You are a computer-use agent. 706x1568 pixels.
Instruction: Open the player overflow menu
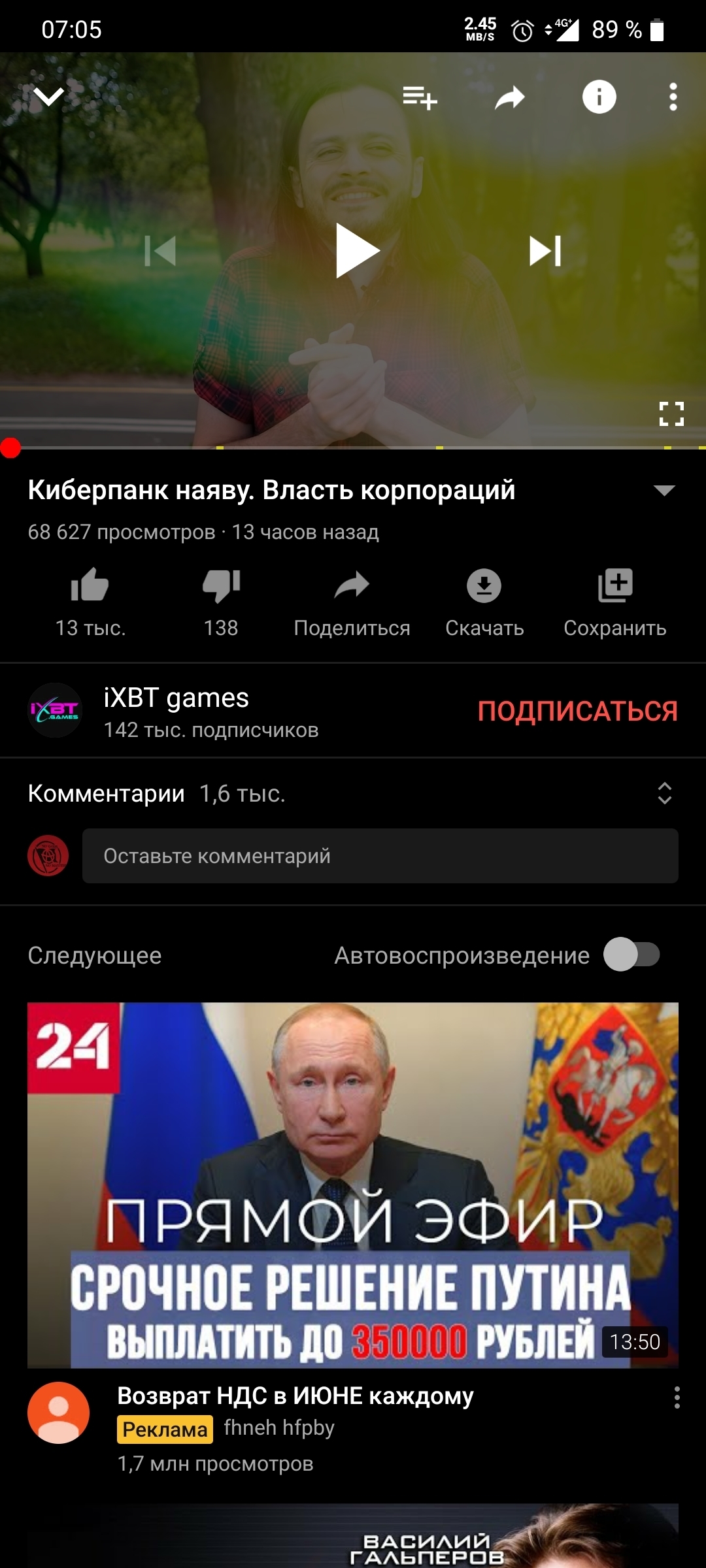673,97
